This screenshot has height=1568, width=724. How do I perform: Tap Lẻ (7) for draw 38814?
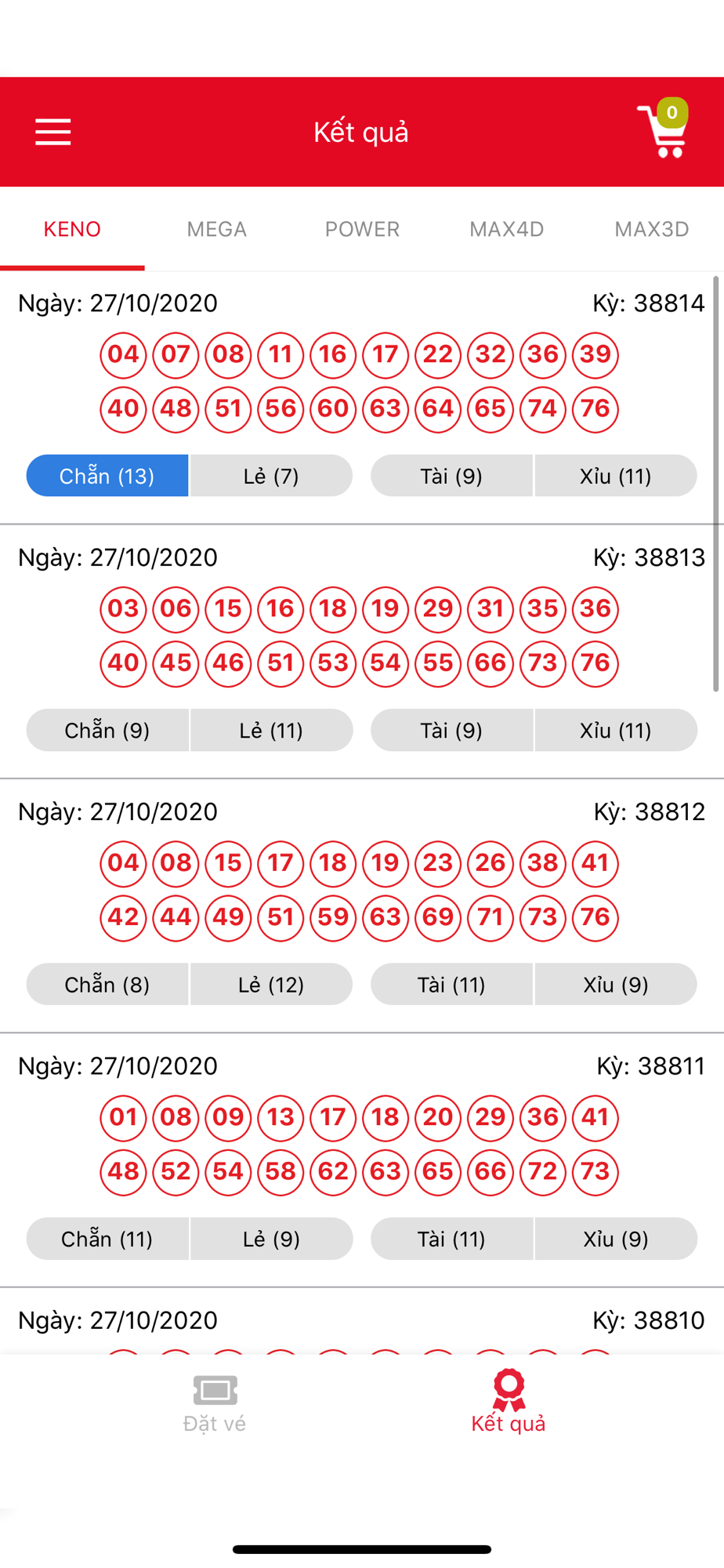coord(271,476)
